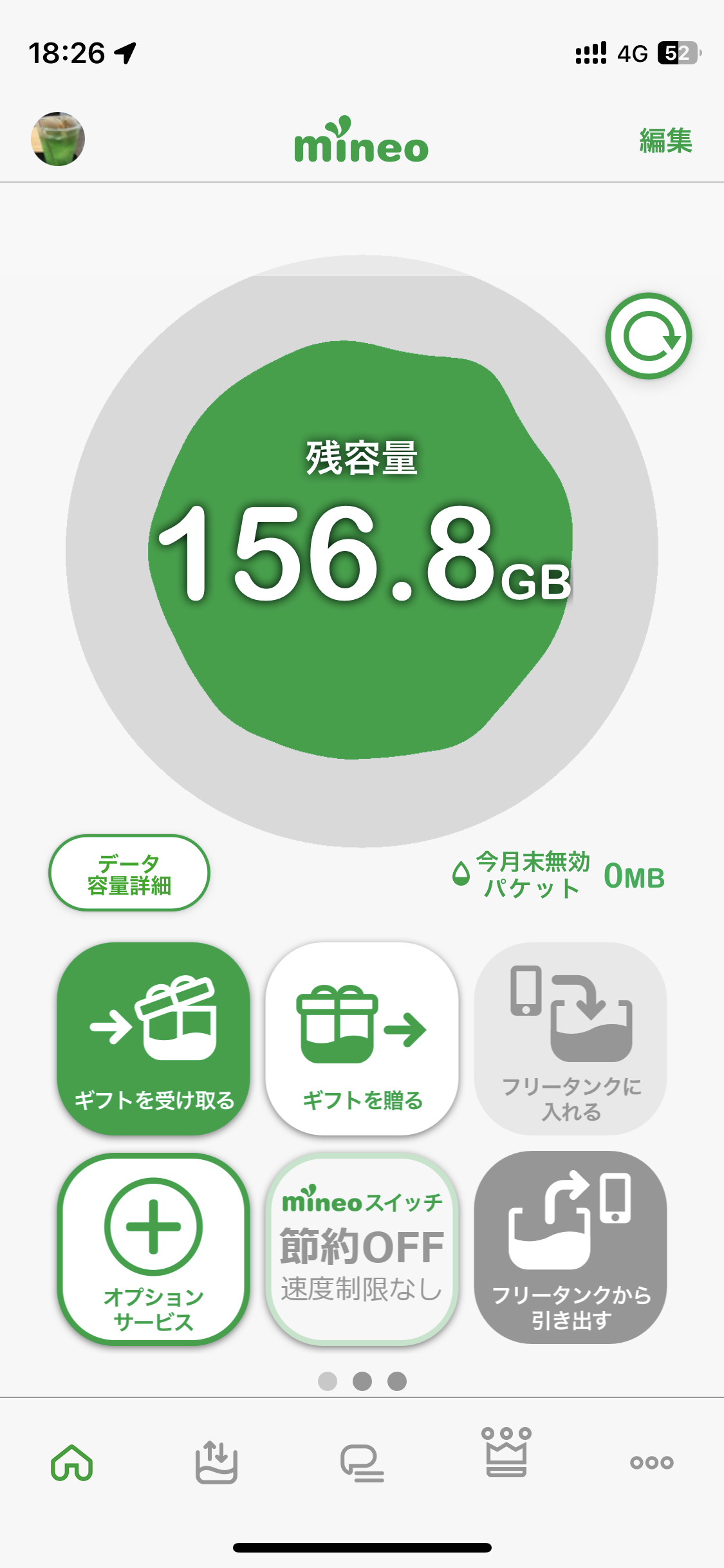Open the crown ranking tab
The width and height of the screenshot is (724, 1568).
(506, 1453)
